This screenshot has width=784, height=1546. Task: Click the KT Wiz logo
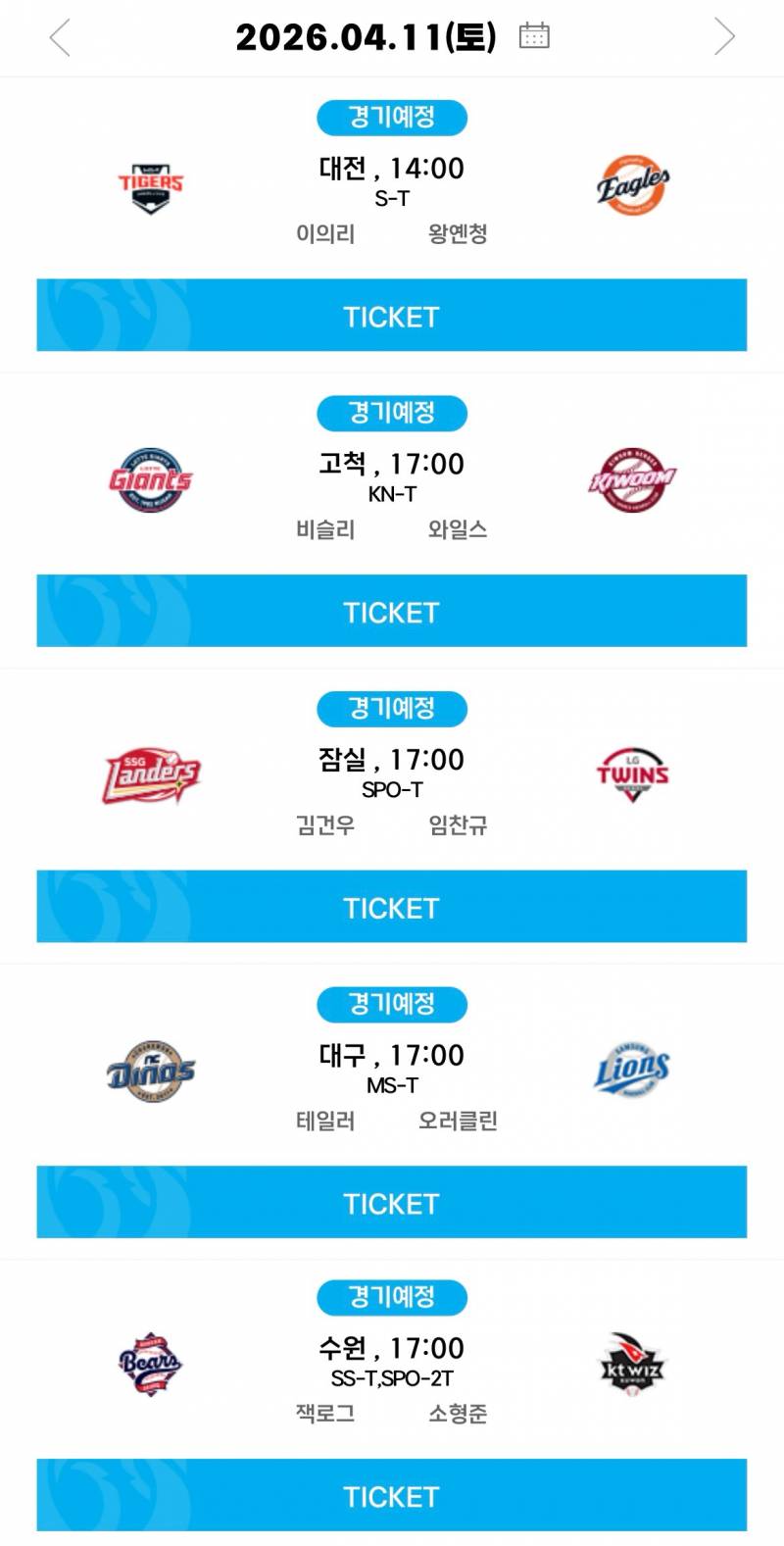point(632,1363)
